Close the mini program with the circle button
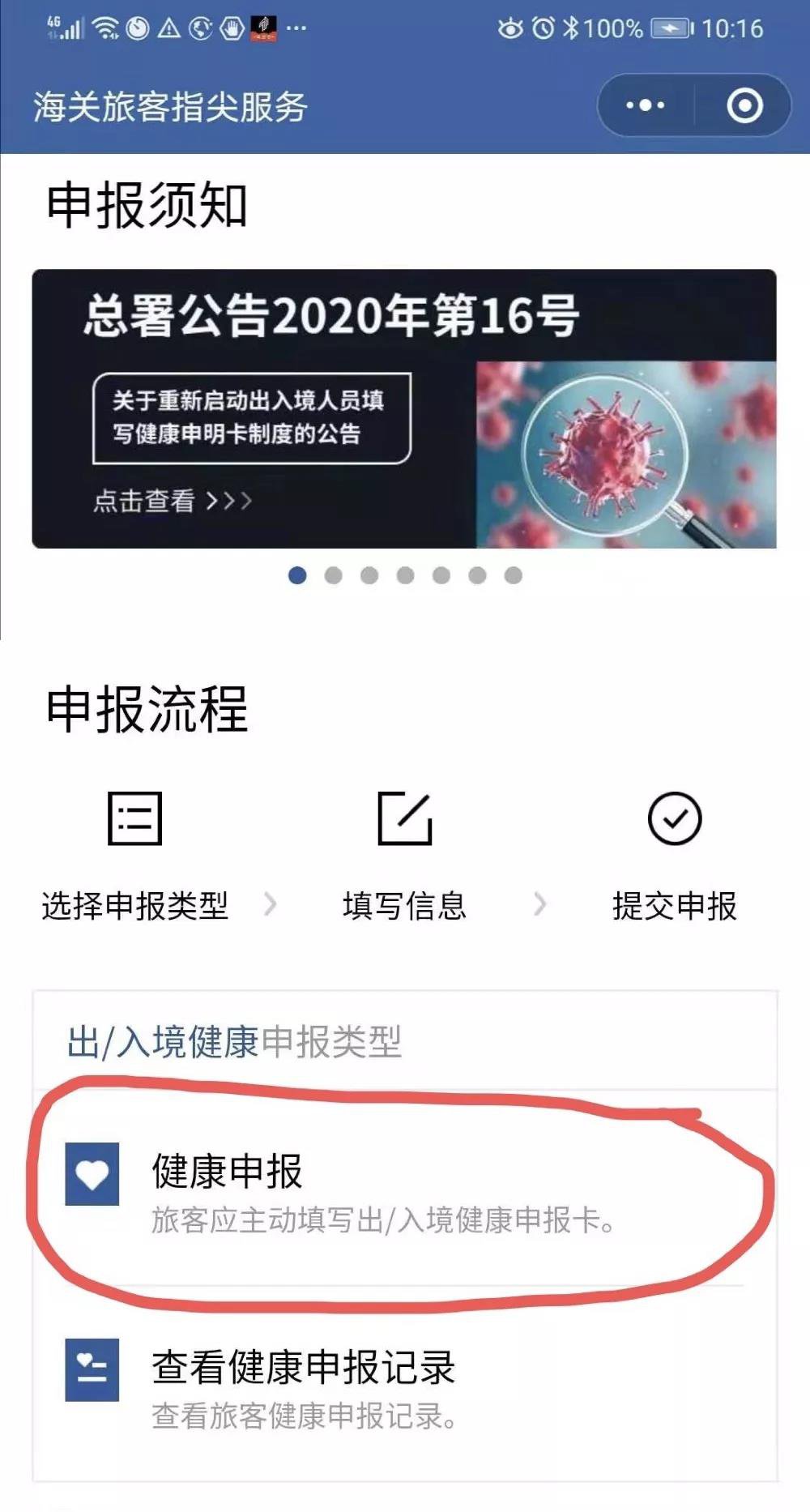The image size is (810, 1512). (x=744, y=105)
